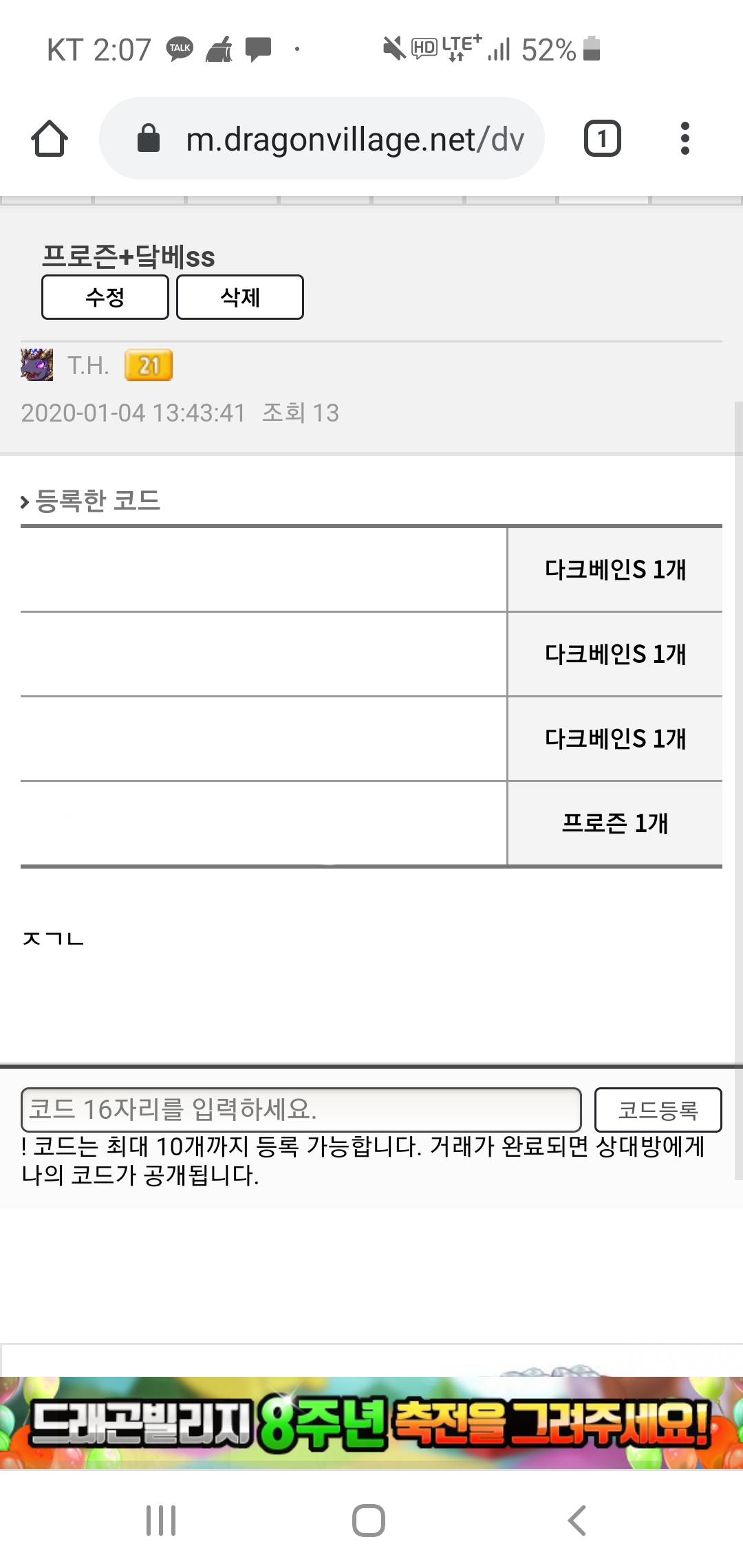Tap the browser home icon
Viewport: 743px width, 1568px height.
[x=50, y=139]
